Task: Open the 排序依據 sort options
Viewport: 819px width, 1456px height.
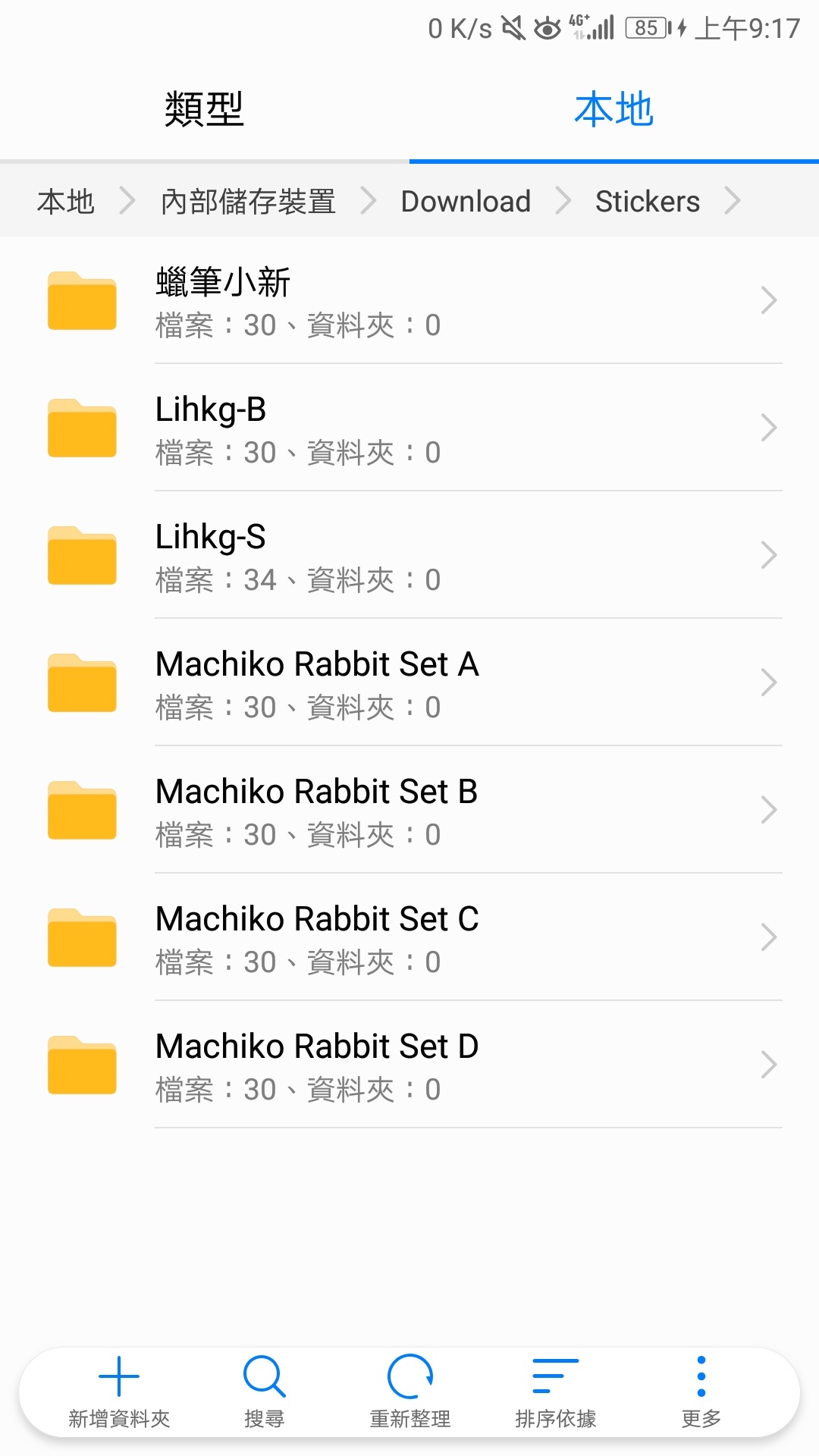Action: (x=555, y=1392)
